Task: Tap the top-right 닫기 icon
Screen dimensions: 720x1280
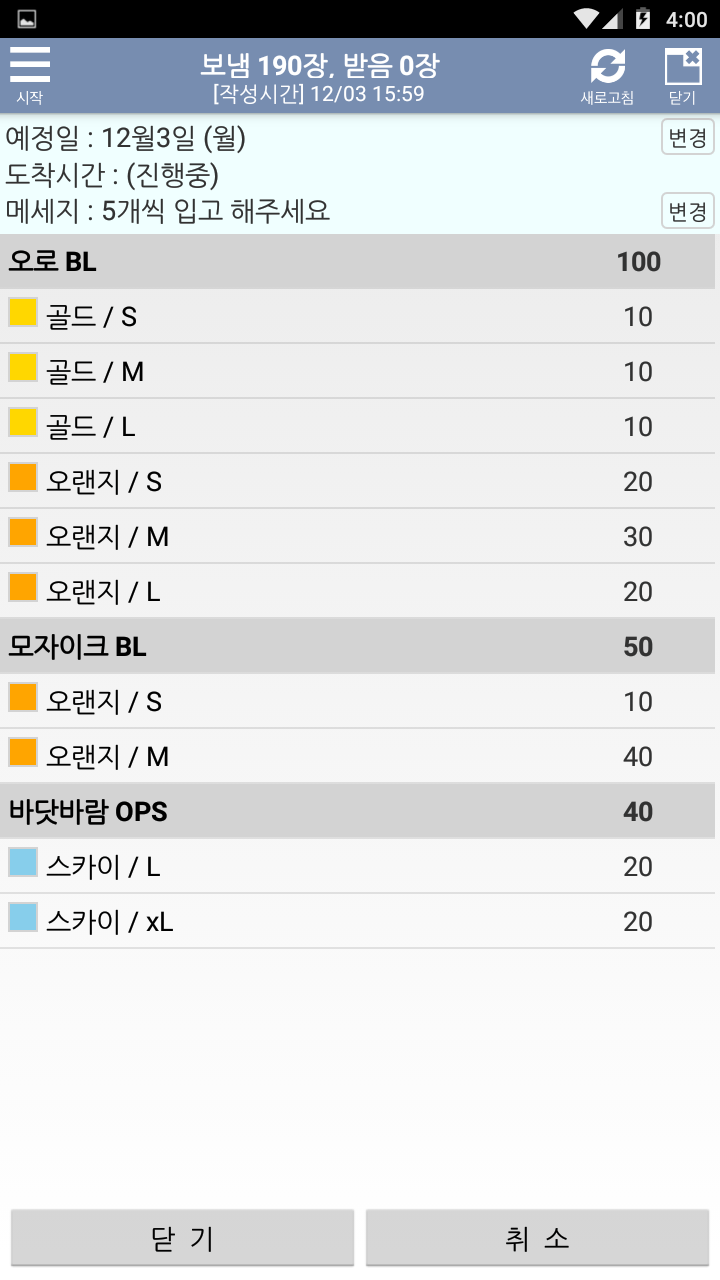Action: click(x=683, y=76)
